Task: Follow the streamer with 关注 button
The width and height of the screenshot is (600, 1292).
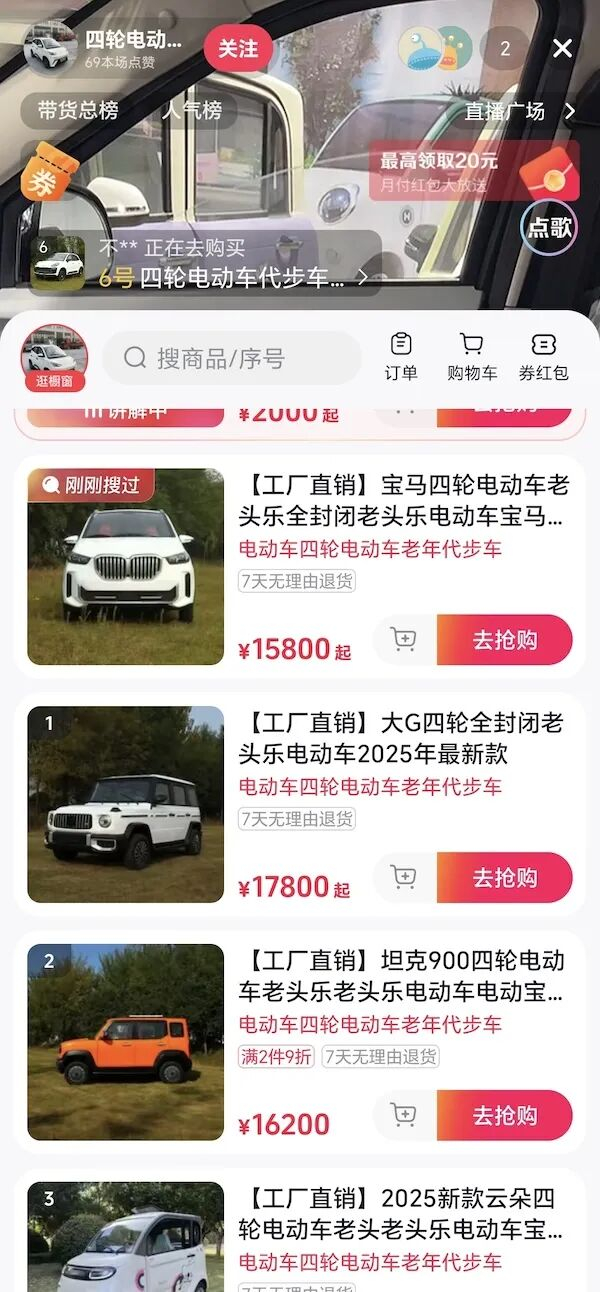Action: [x=238, y=48]
